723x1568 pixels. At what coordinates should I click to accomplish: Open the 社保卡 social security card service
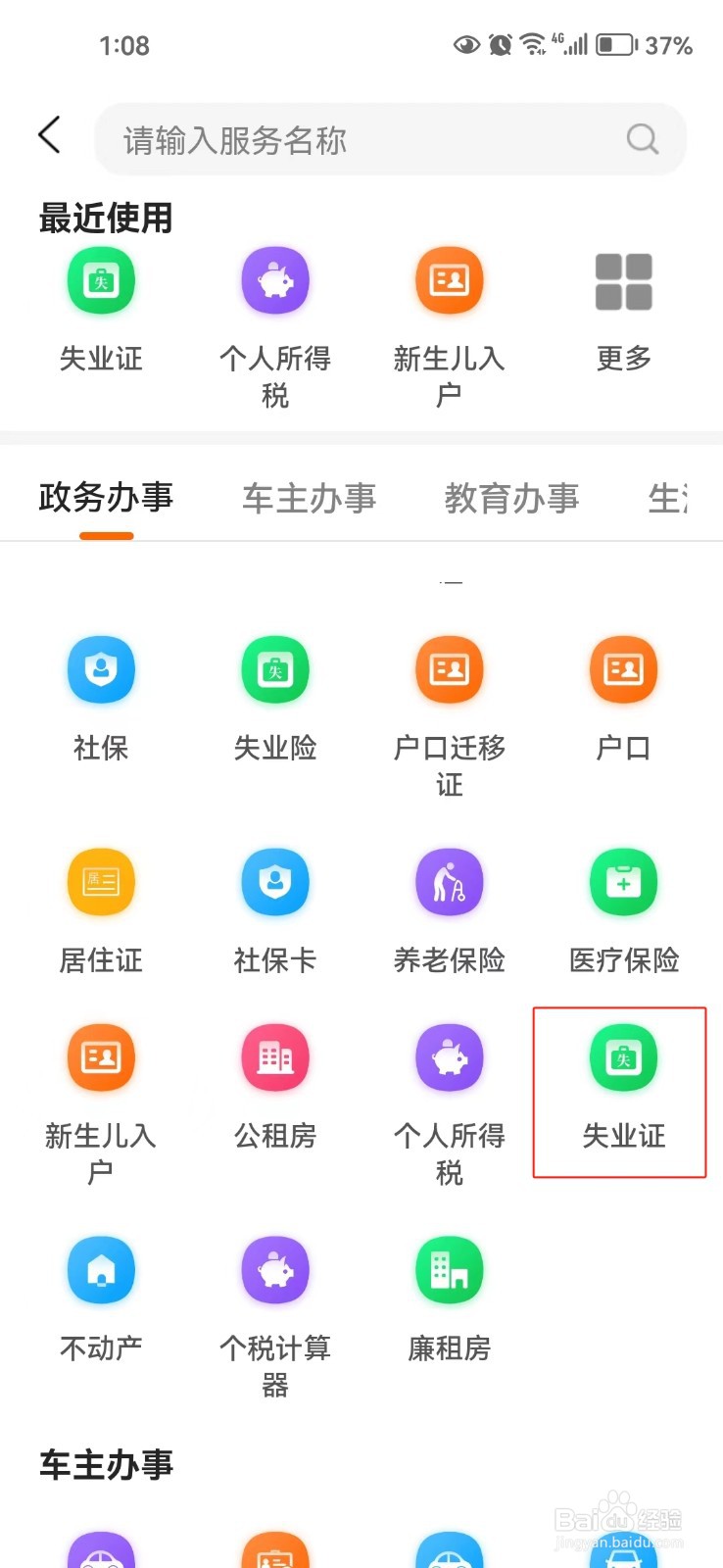pos(274,906)
